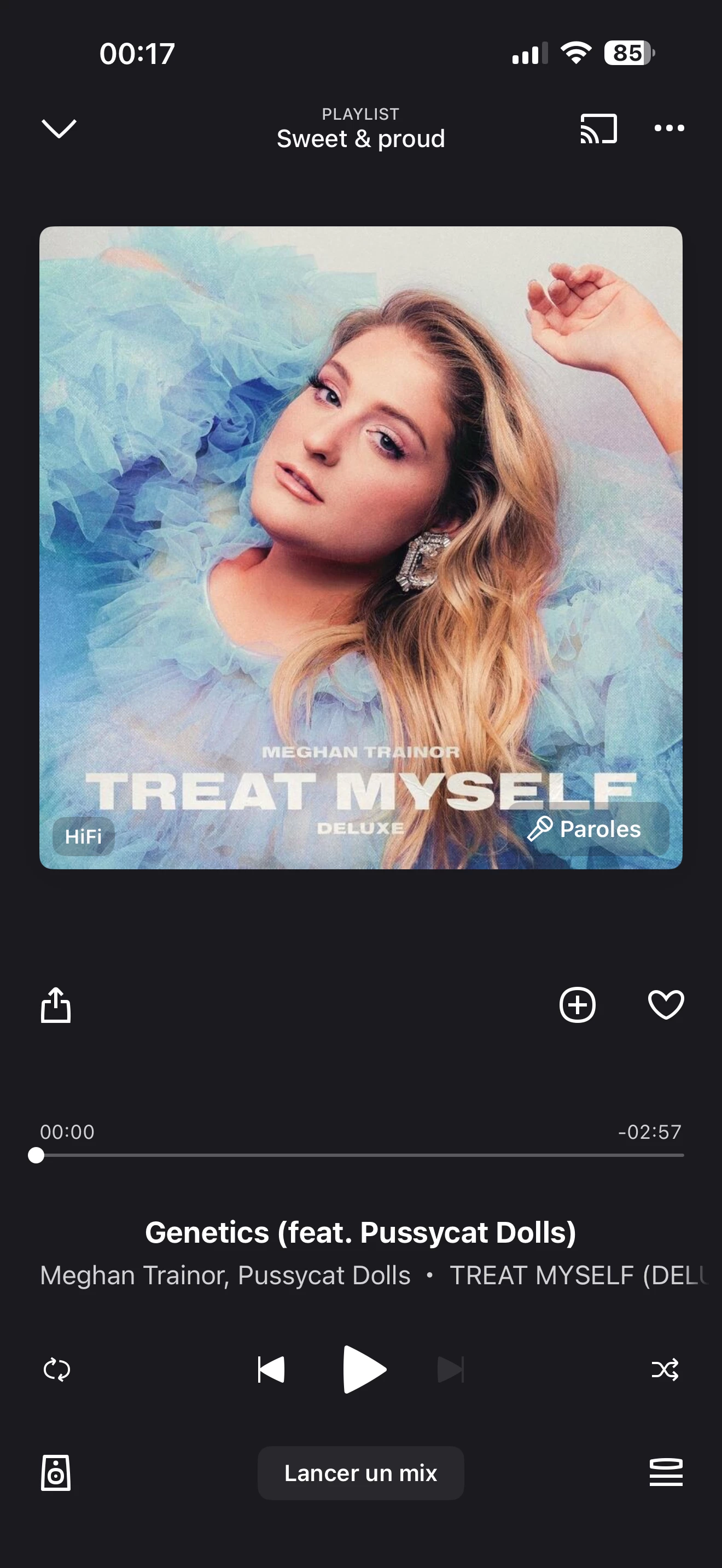Toggle shuffle mode
722x1568 pixels.
(665, 1370)
